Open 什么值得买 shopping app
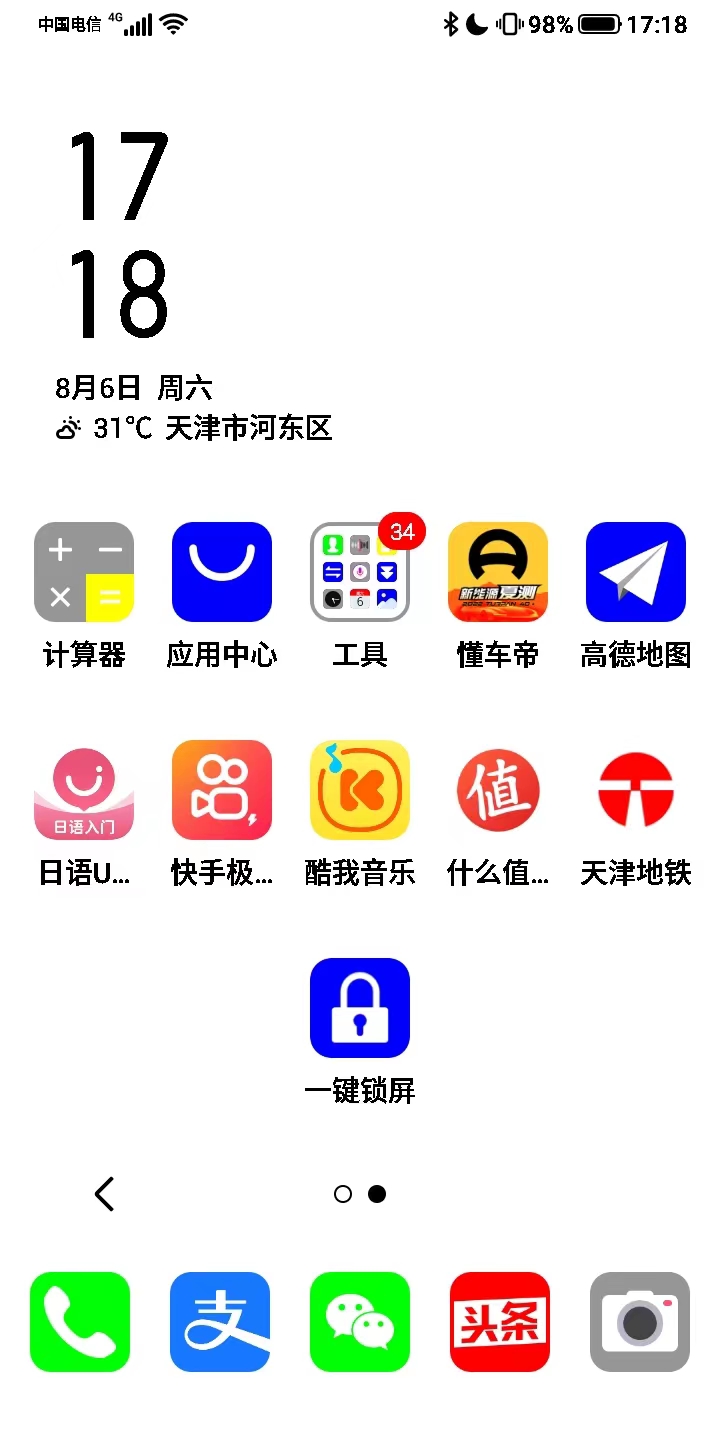The image size is (720, 1440). tap(498, 790)
